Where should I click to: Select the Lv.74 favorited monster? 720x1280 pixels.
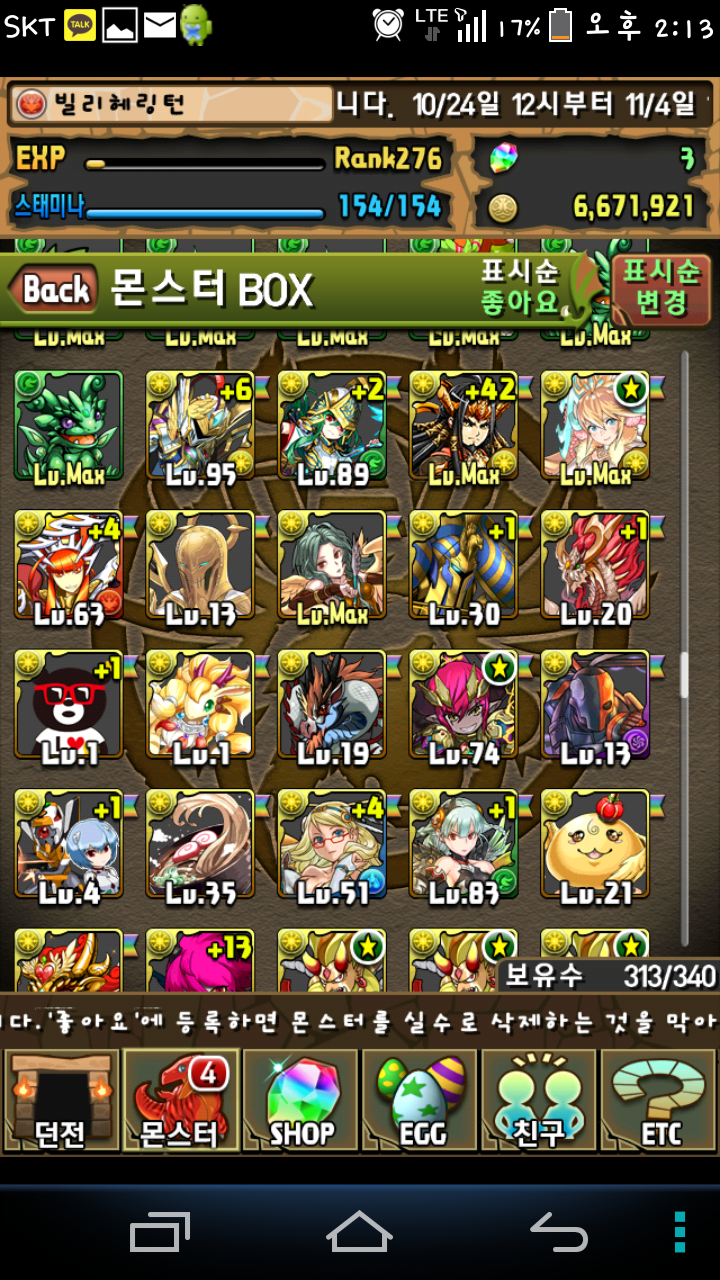[x=464, y=706]
